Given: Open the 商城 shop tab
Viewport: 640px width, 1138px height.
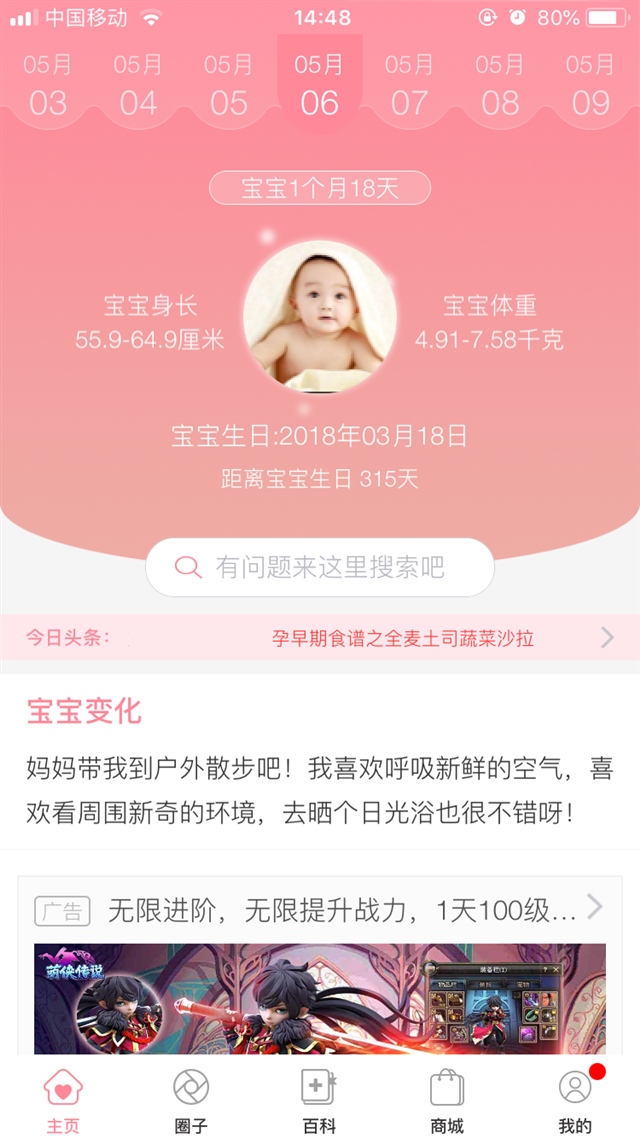Looking at the screenshot, I should tap(447, 1100).
